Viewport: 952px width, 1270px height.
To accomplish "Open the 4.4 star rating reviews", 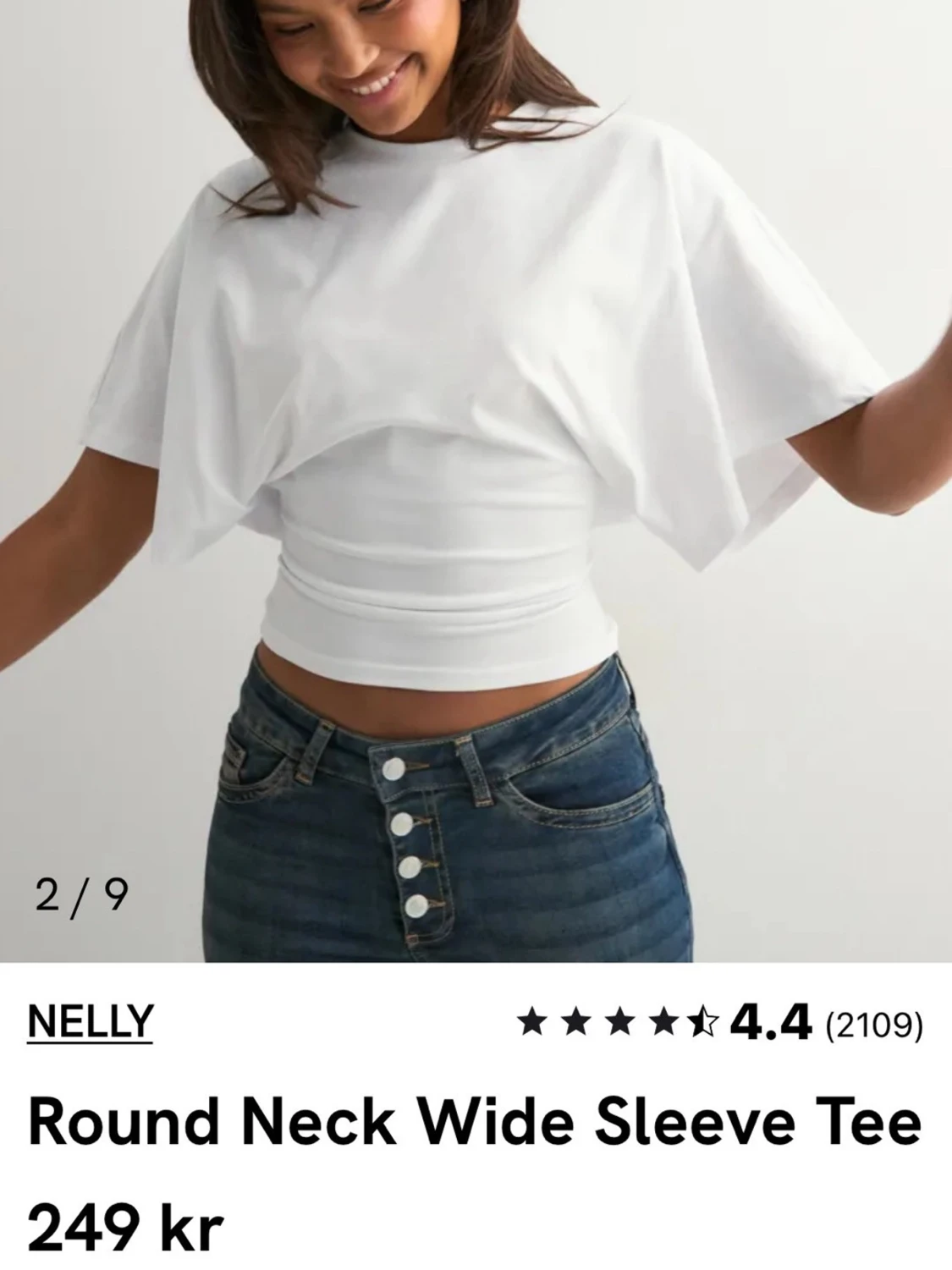I will [x=720, y=1023].
